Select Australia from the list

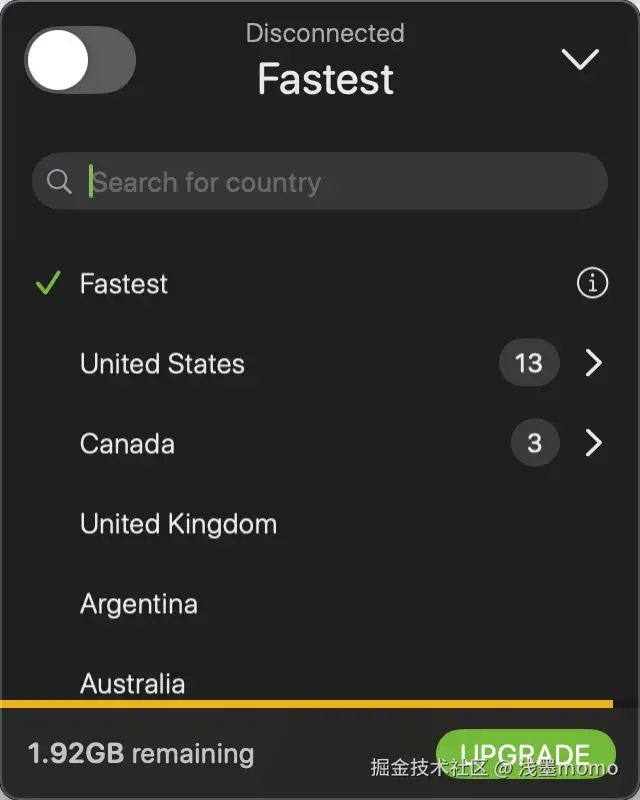click(132, 684)
